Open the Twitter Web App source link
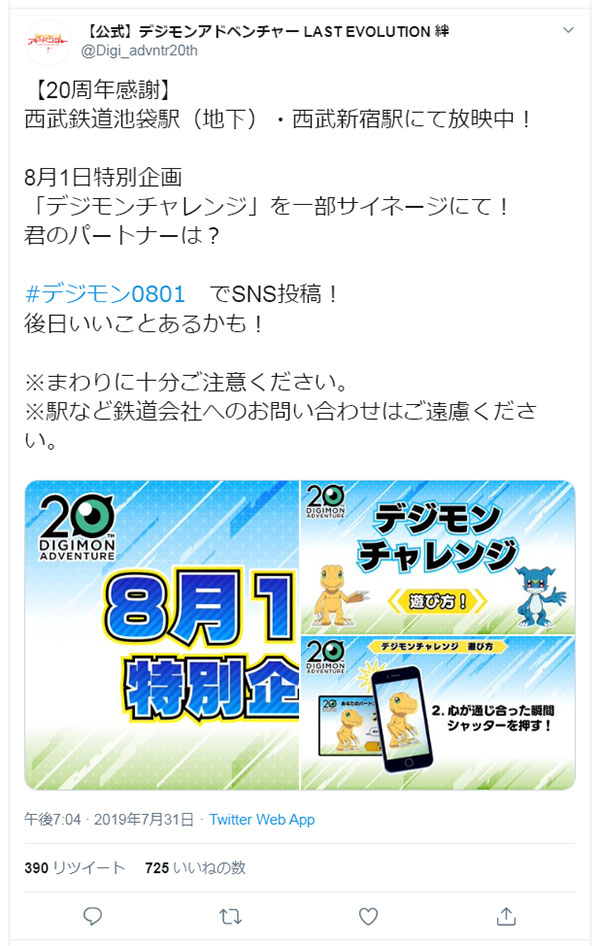This screenshot has width=600, height=946. 262,819
